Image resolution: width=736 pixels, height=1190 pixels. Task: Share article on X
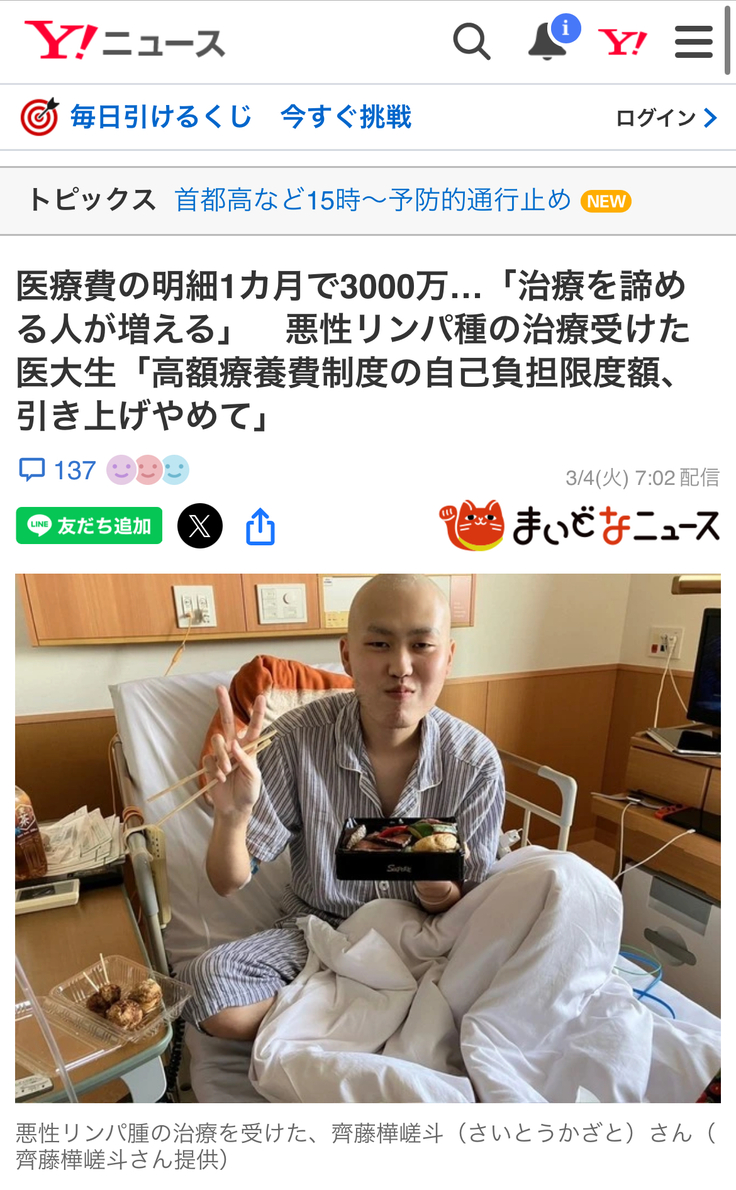(x=200, y=526)
